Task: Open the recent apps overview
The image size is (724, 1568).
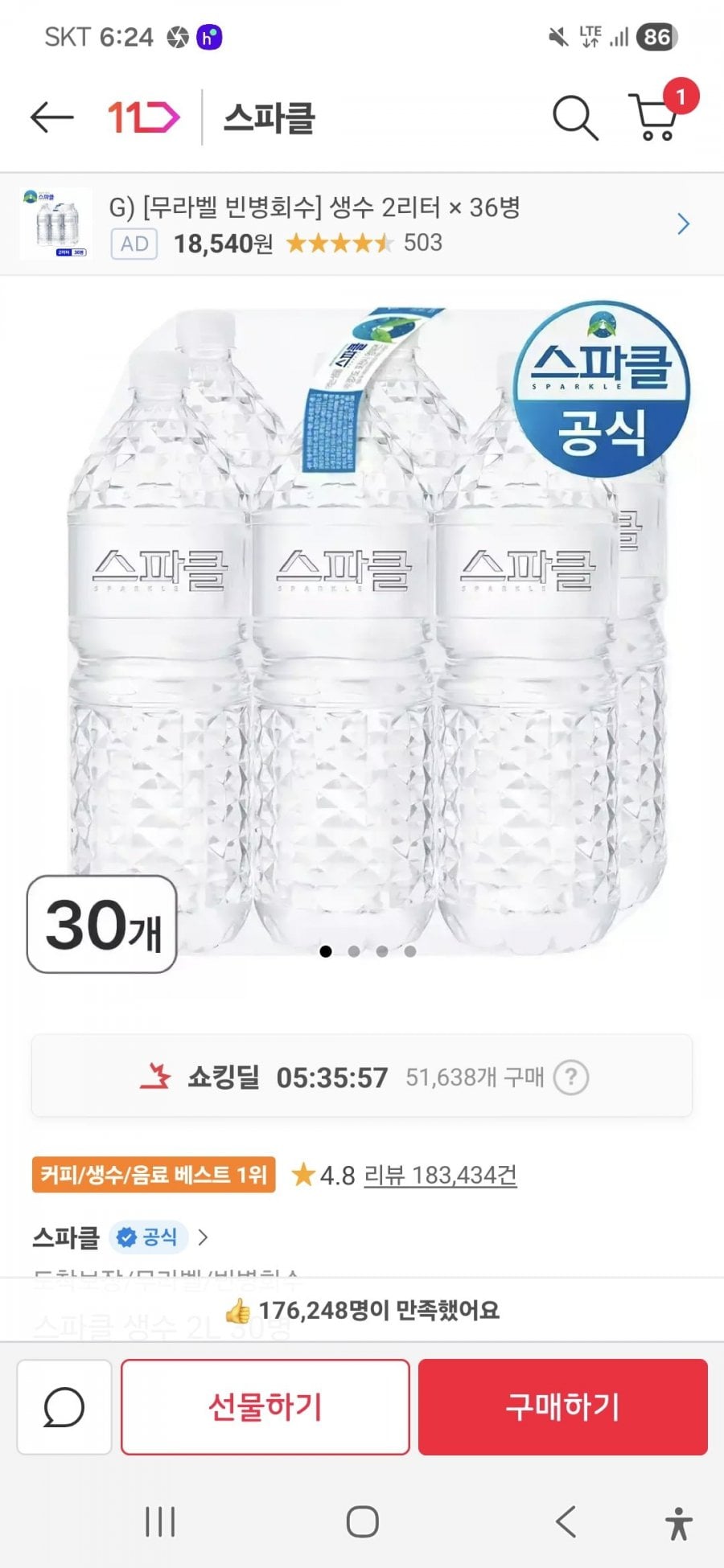Action: click(x=160, y=1521)
